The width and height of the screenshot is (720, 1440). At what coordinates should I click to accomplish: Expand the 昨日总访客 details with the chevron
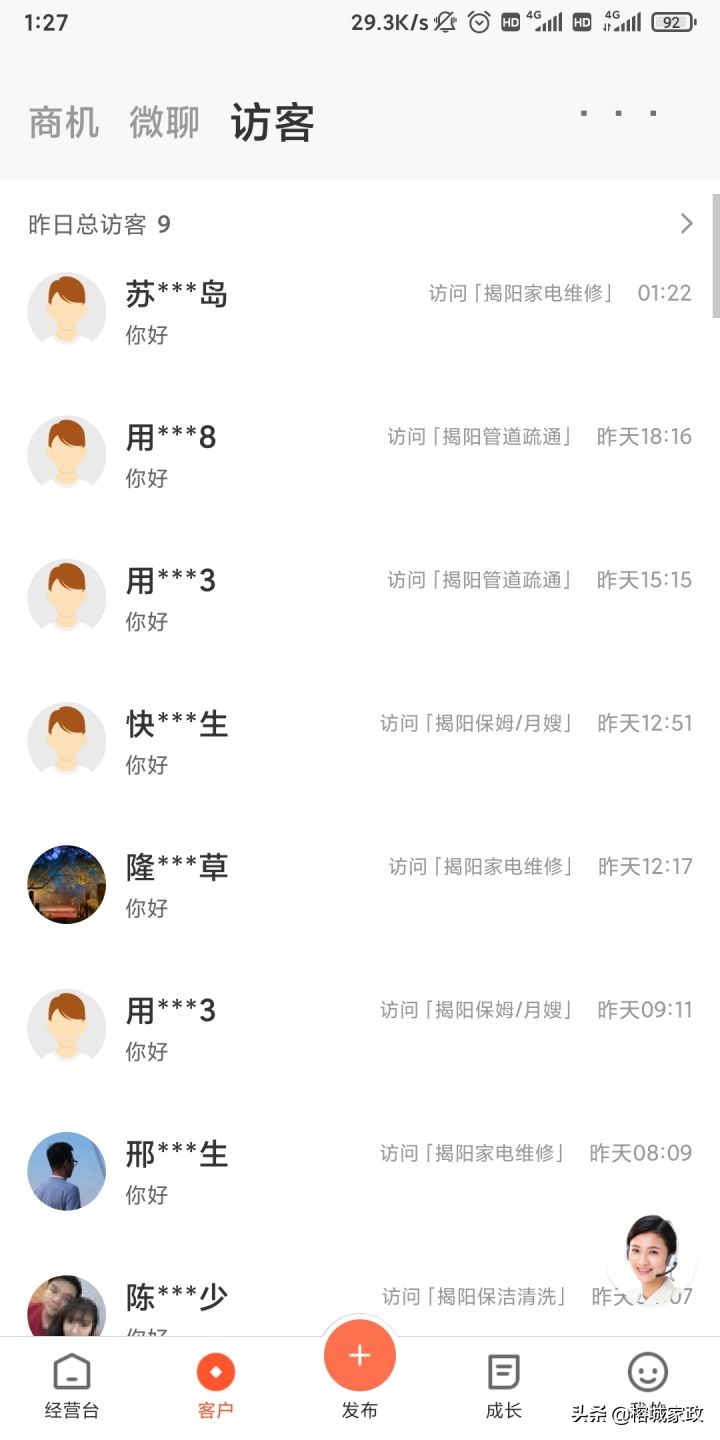(686, 223)
